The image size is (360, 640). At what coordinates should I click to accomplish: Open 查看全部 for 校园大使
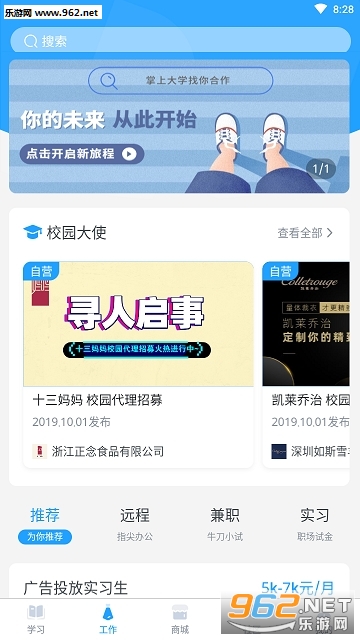pos(305,233)
